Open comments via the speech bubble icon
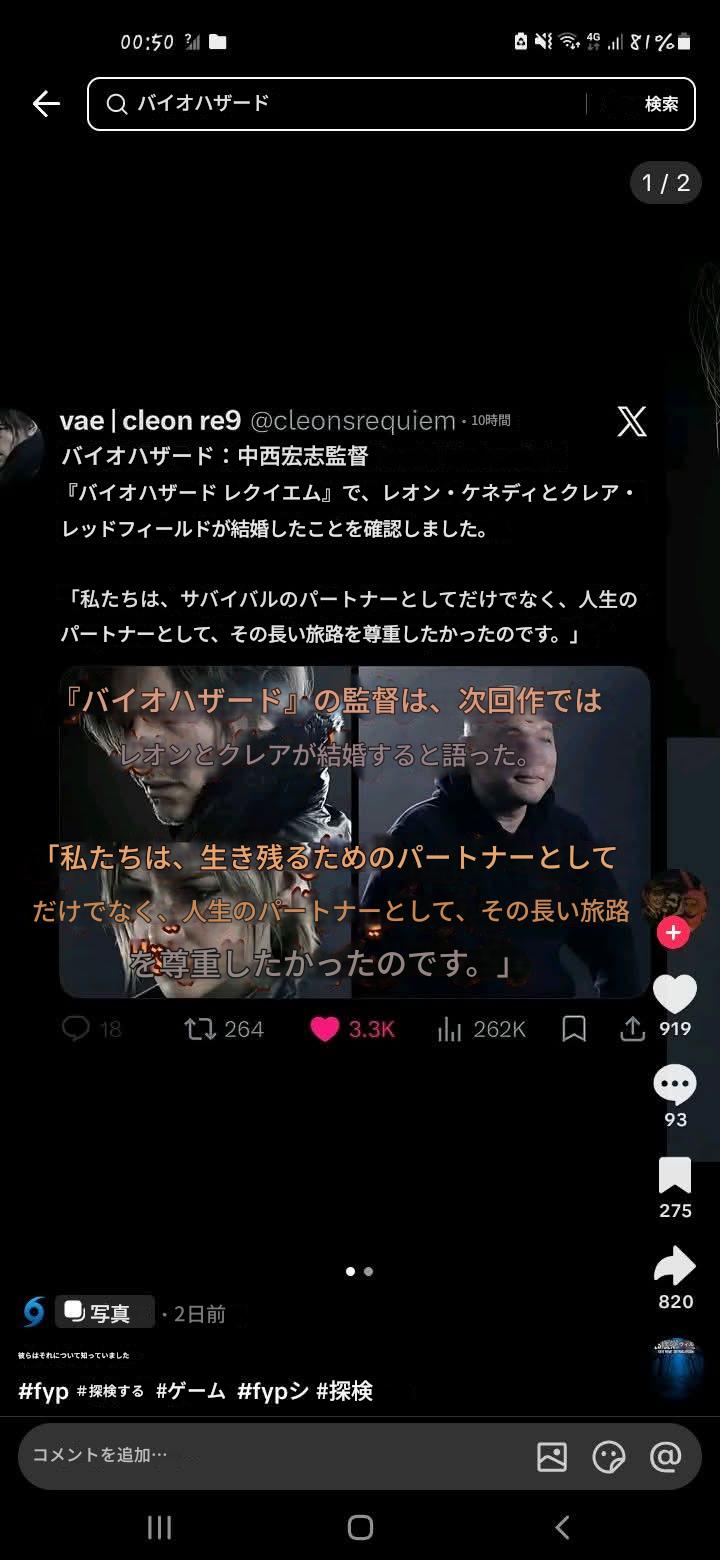Image resolution: width=720 pixels, height=1560 pixels. pyautogui.click(x=675, y=1084)
